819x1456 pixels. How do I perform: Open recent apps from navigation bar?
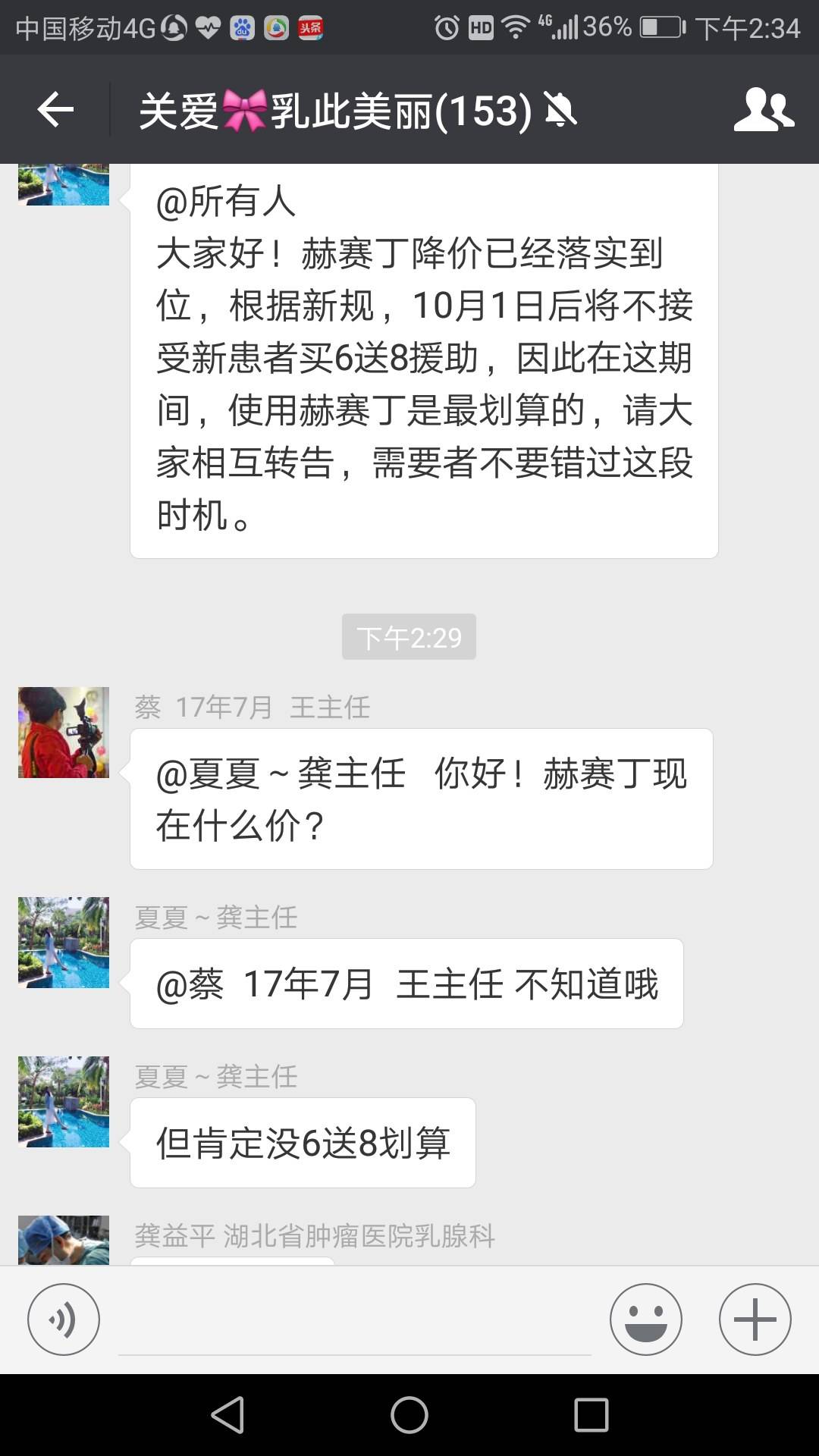click(x=591, y=1415)
